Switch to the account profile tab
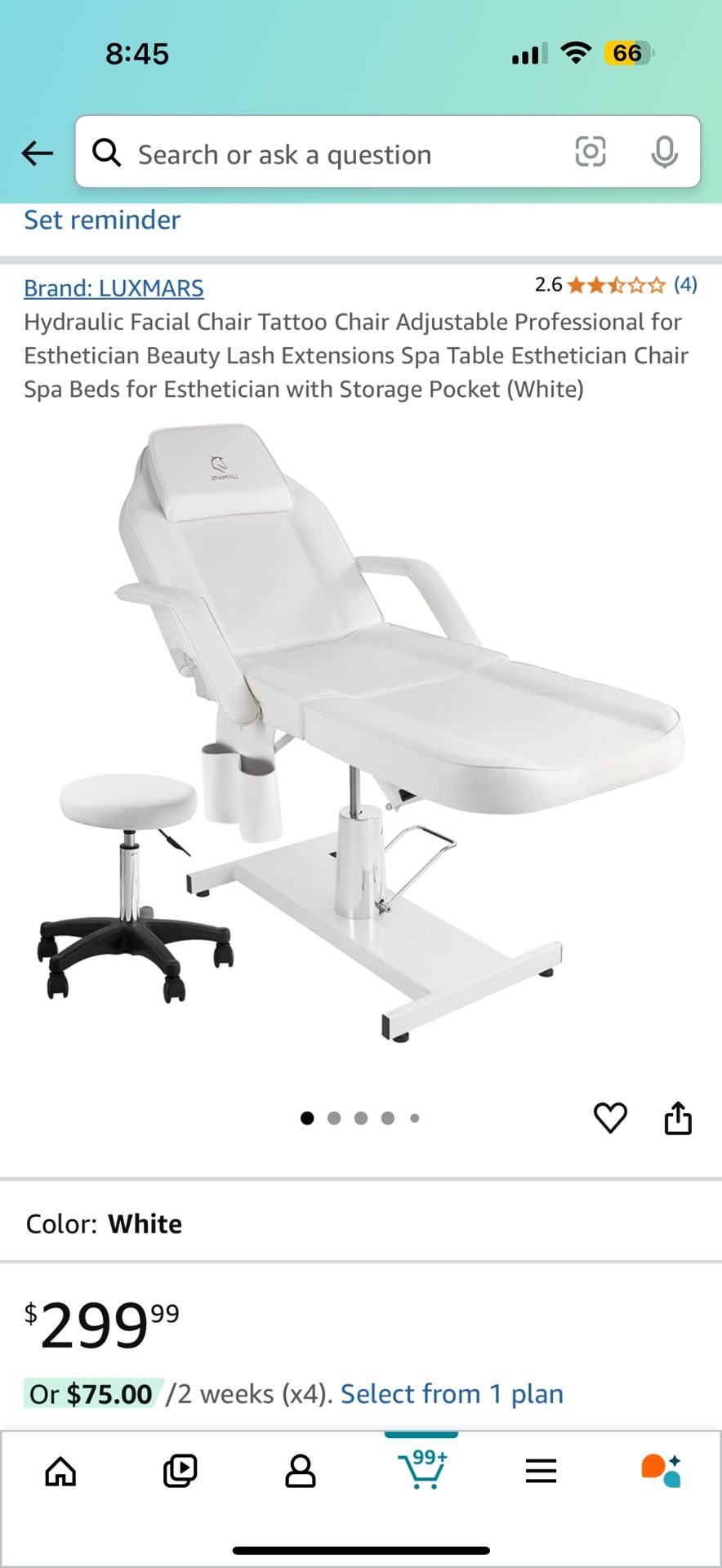Screen dimensions: 722x1568 [300, 1472]
